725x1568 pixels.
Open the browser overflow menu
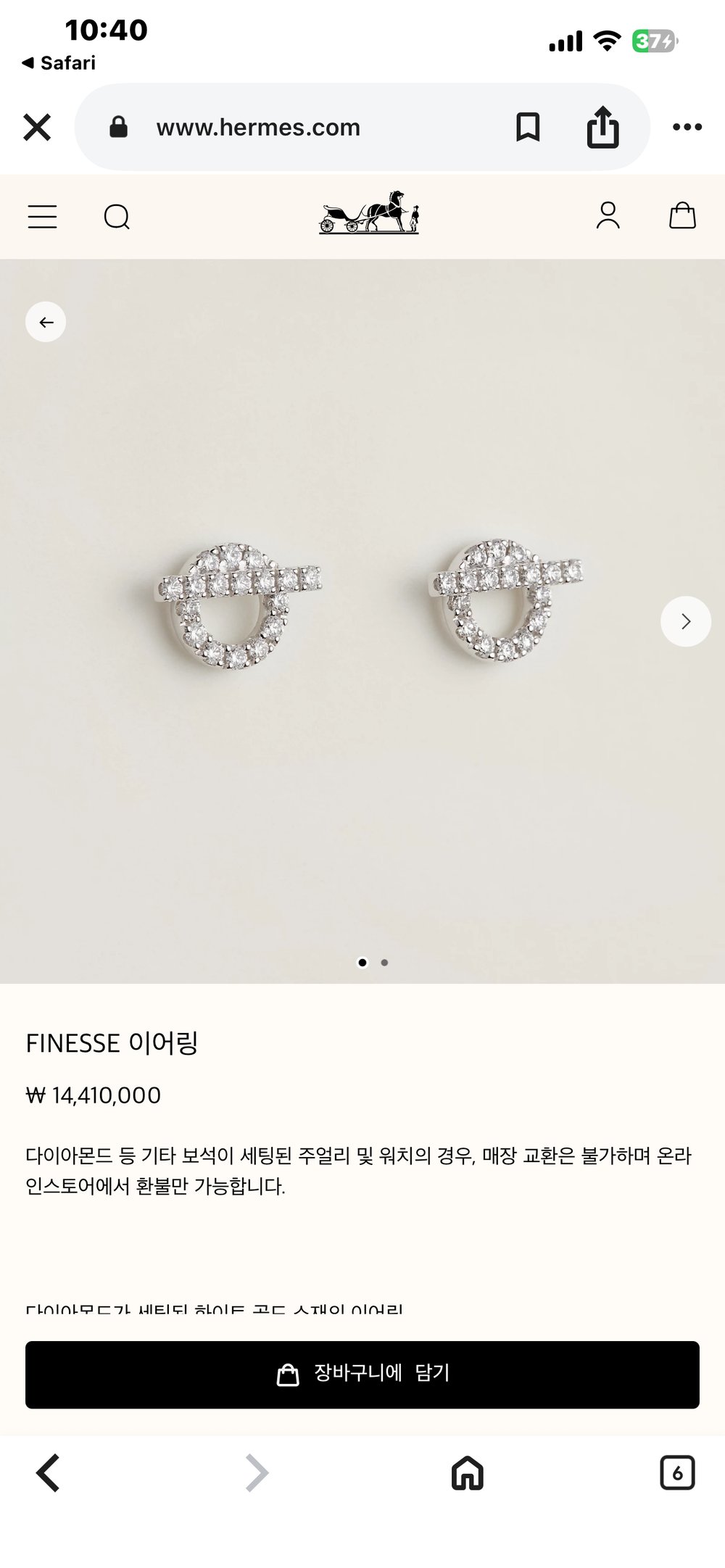pyautogui.click(x=687, y=128)
